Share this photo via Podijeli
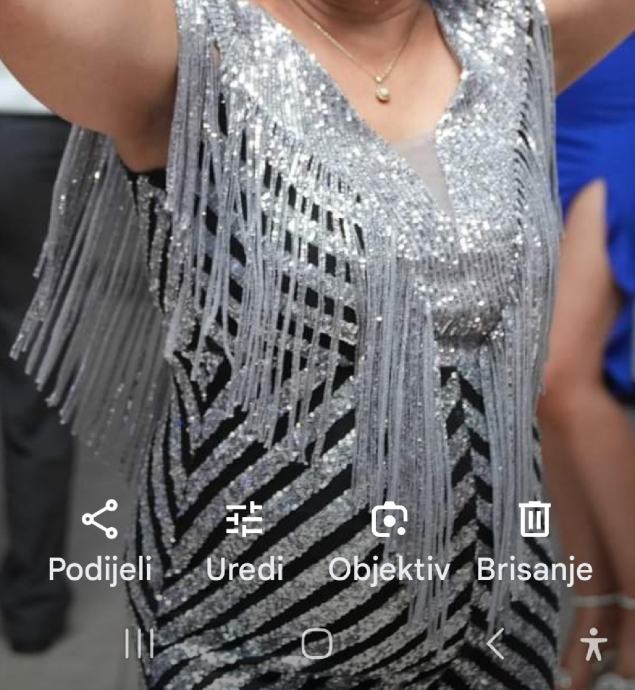635x690 pixels. pyautogui.click(x=100, y=540)
